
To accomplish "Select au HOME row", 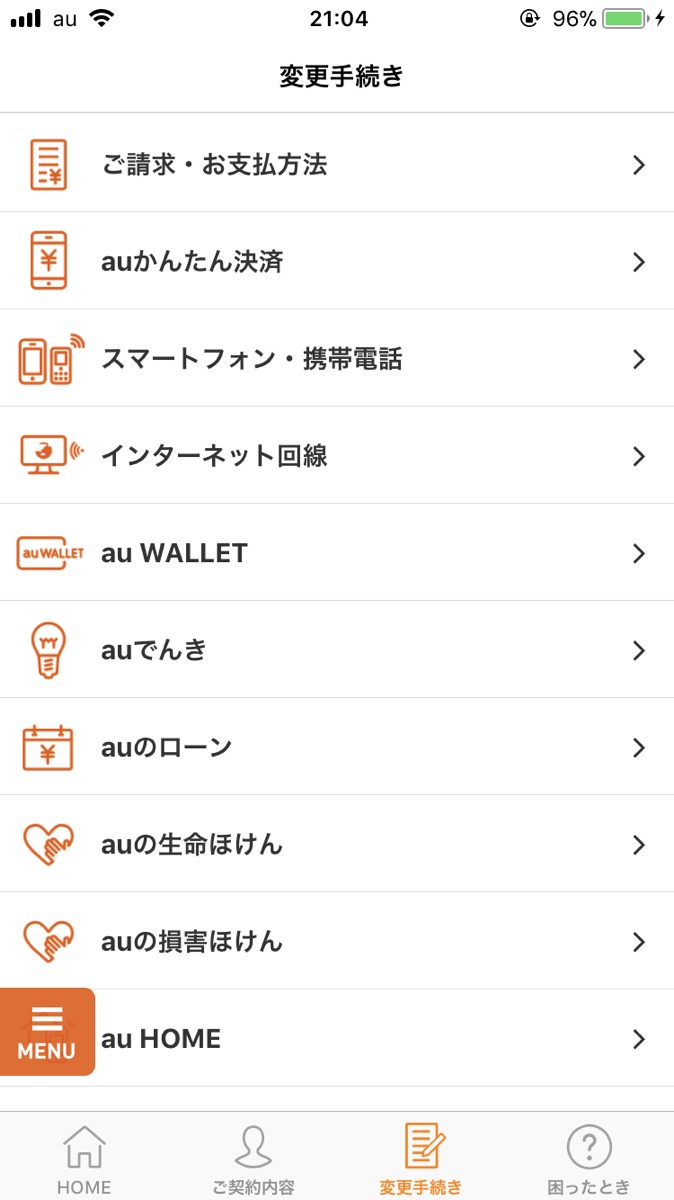I will pyautogui.click(x=380, y=1039).
